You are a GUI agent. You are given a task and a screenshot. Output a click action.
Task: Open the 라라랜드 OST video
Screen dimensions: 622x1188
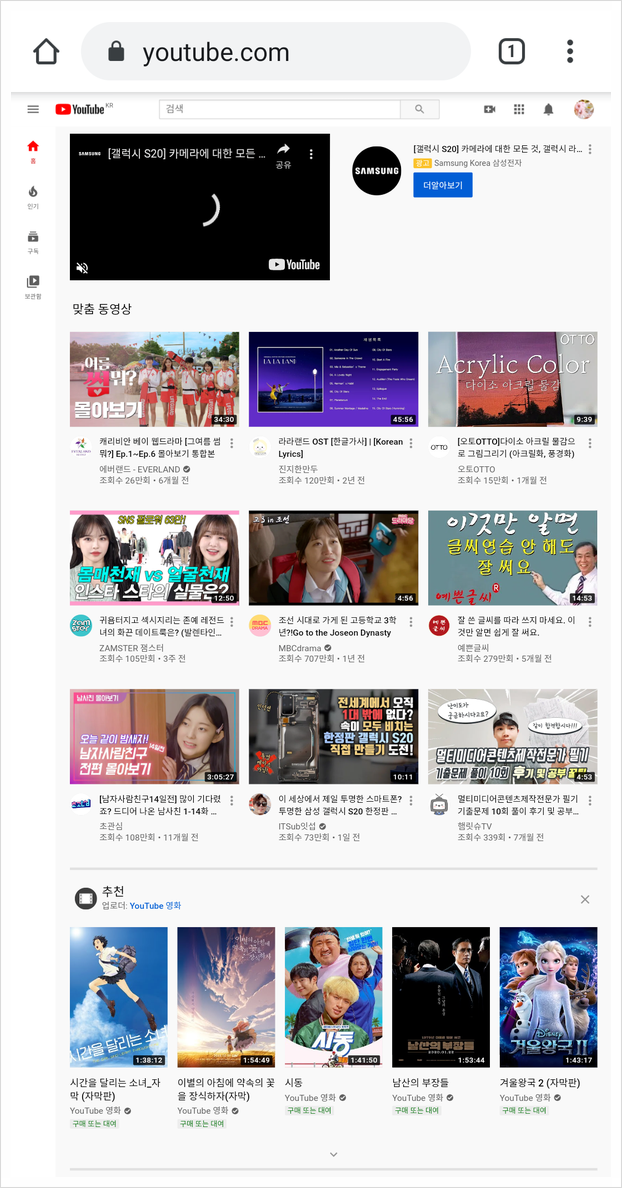coord(333,379)
